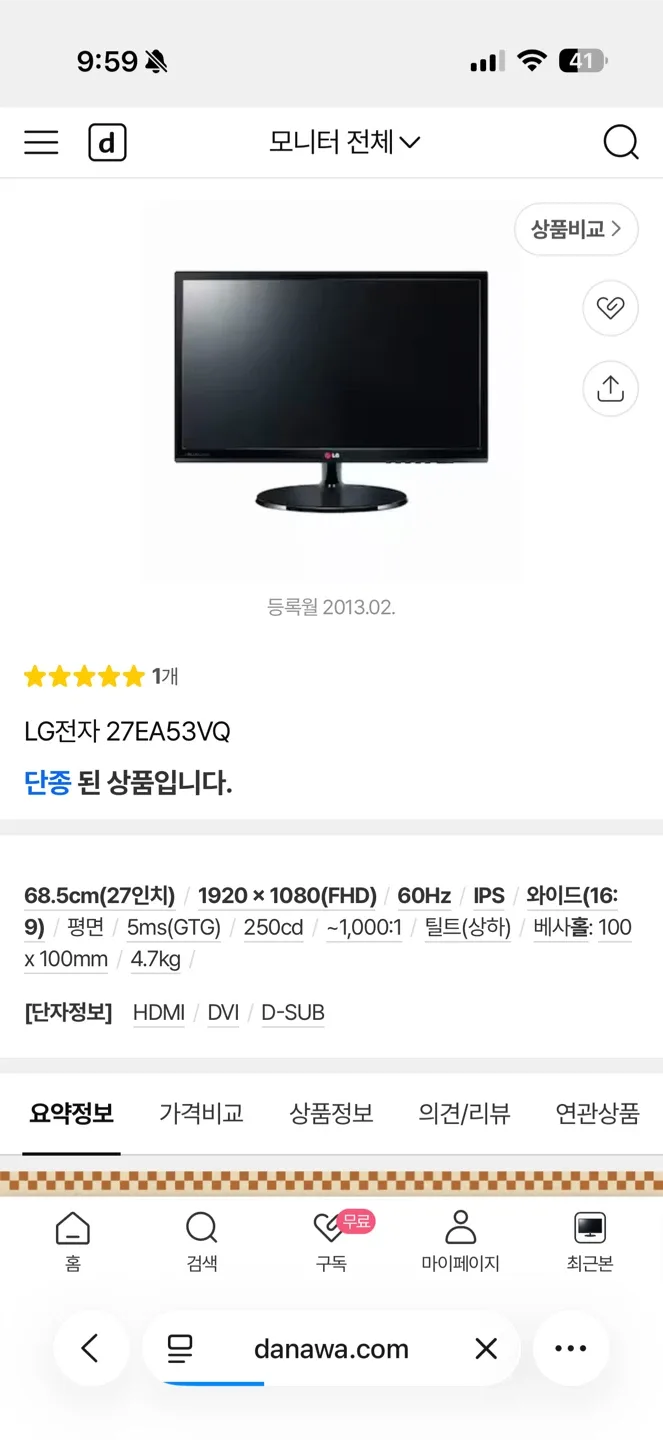Image resolution: width=663 pixels, height=1440 pixels.
Task: Open 마이페이지 in bottom navigation
Action: point(460,1241)
